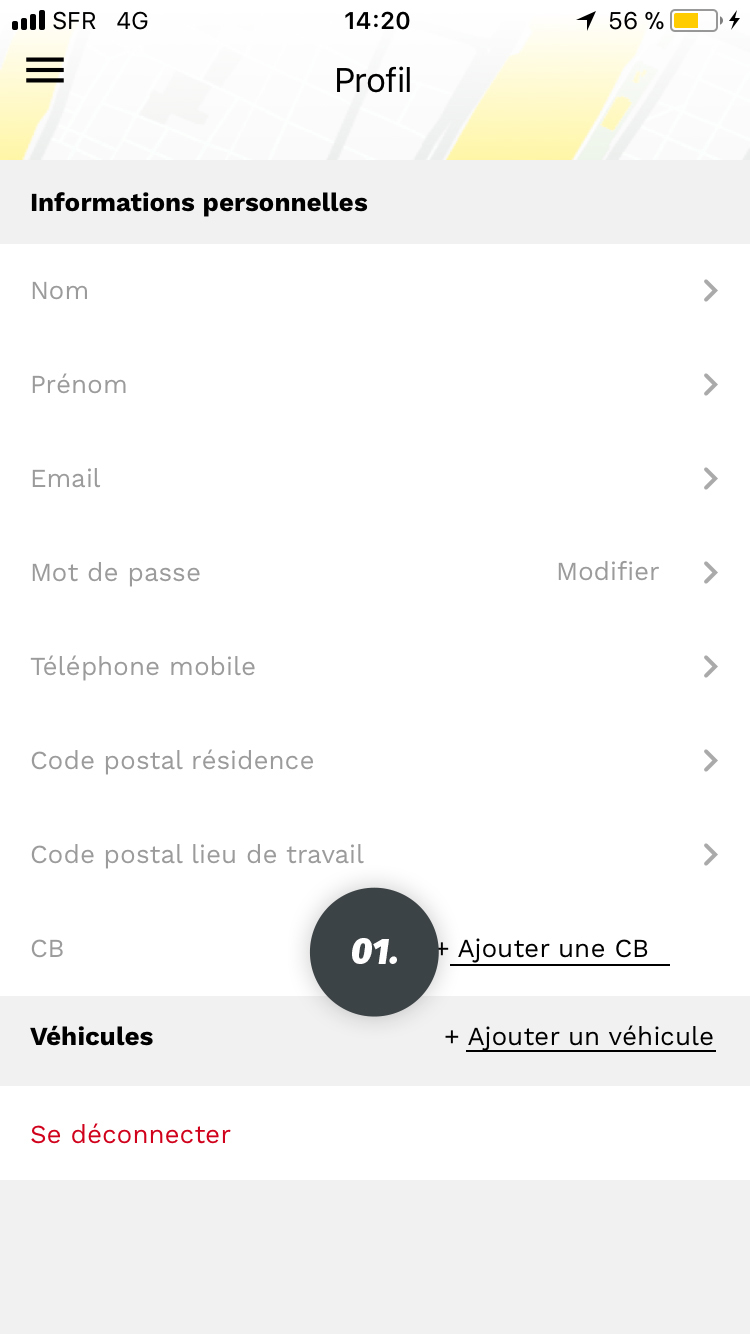Tap the Ajouter une CB link
This screenshot has width=750, height=1334.
coord(553,949)
